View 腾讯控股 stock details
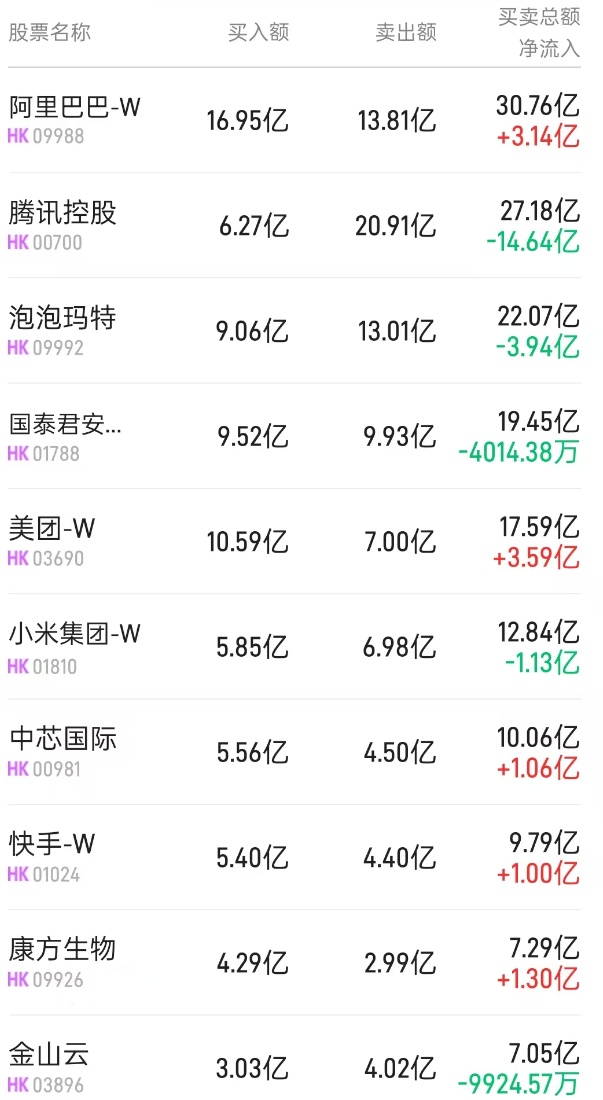603x1100 pixels. (x=63, y=213)
